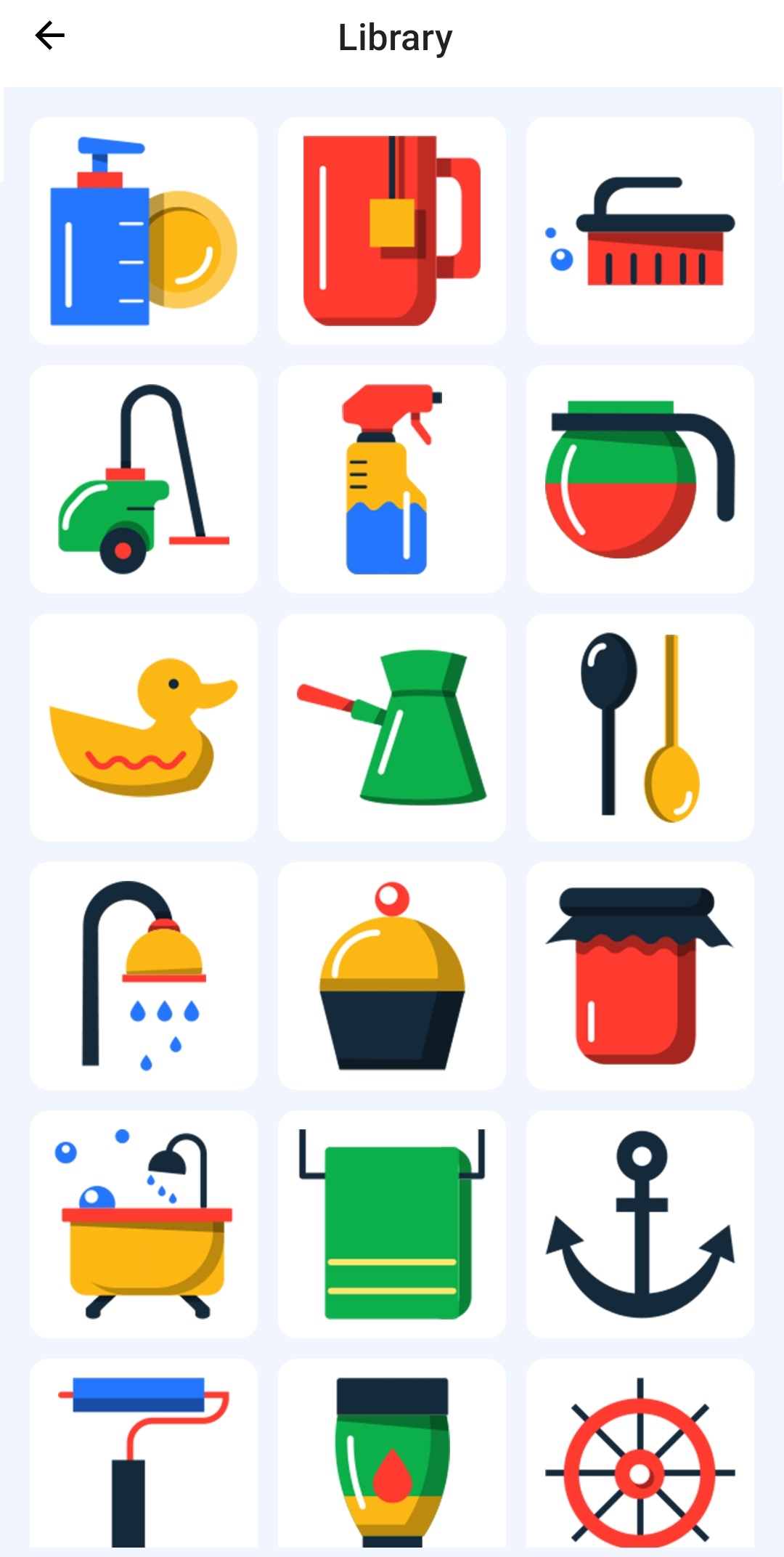Choose the red jam jar picture

coord(640,976)
